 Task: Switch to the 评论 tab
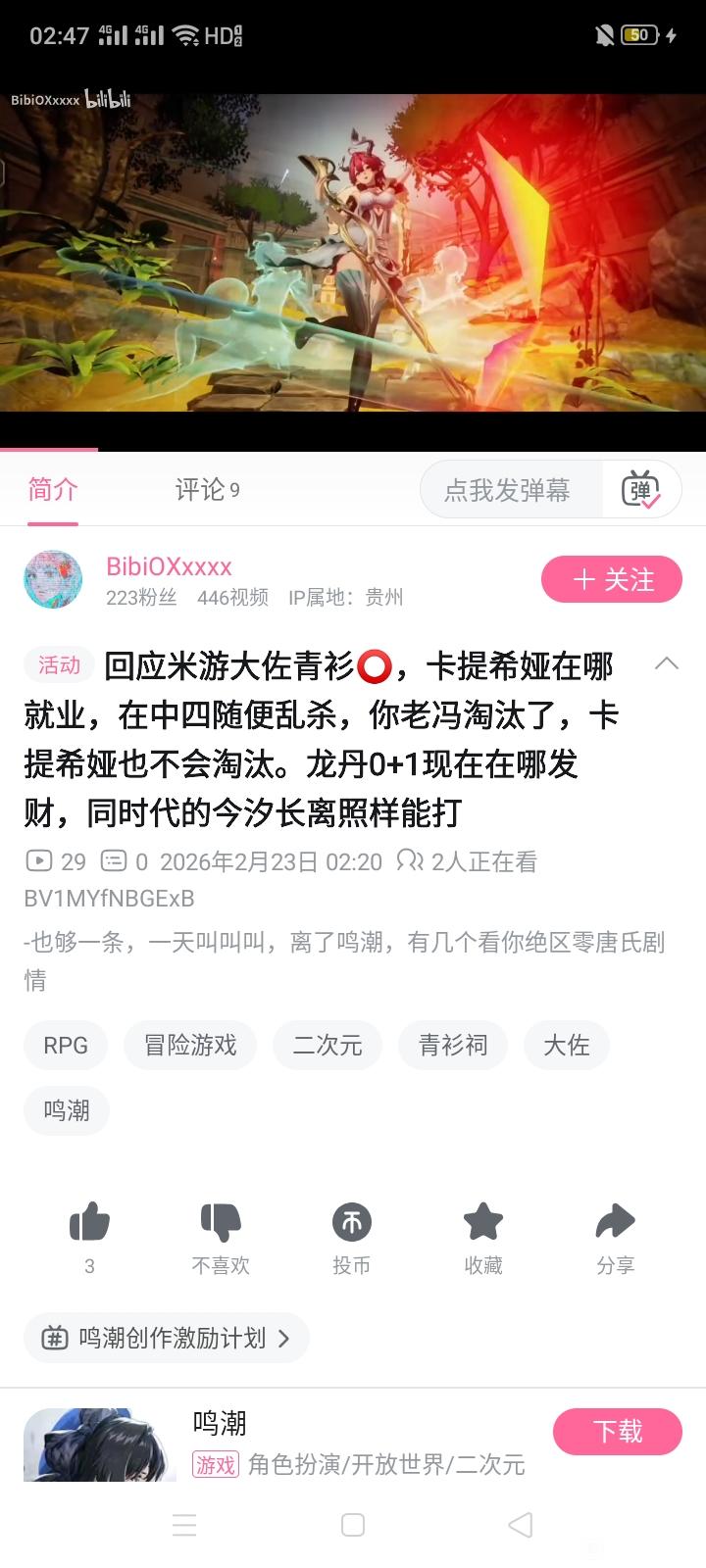[207, 489]
